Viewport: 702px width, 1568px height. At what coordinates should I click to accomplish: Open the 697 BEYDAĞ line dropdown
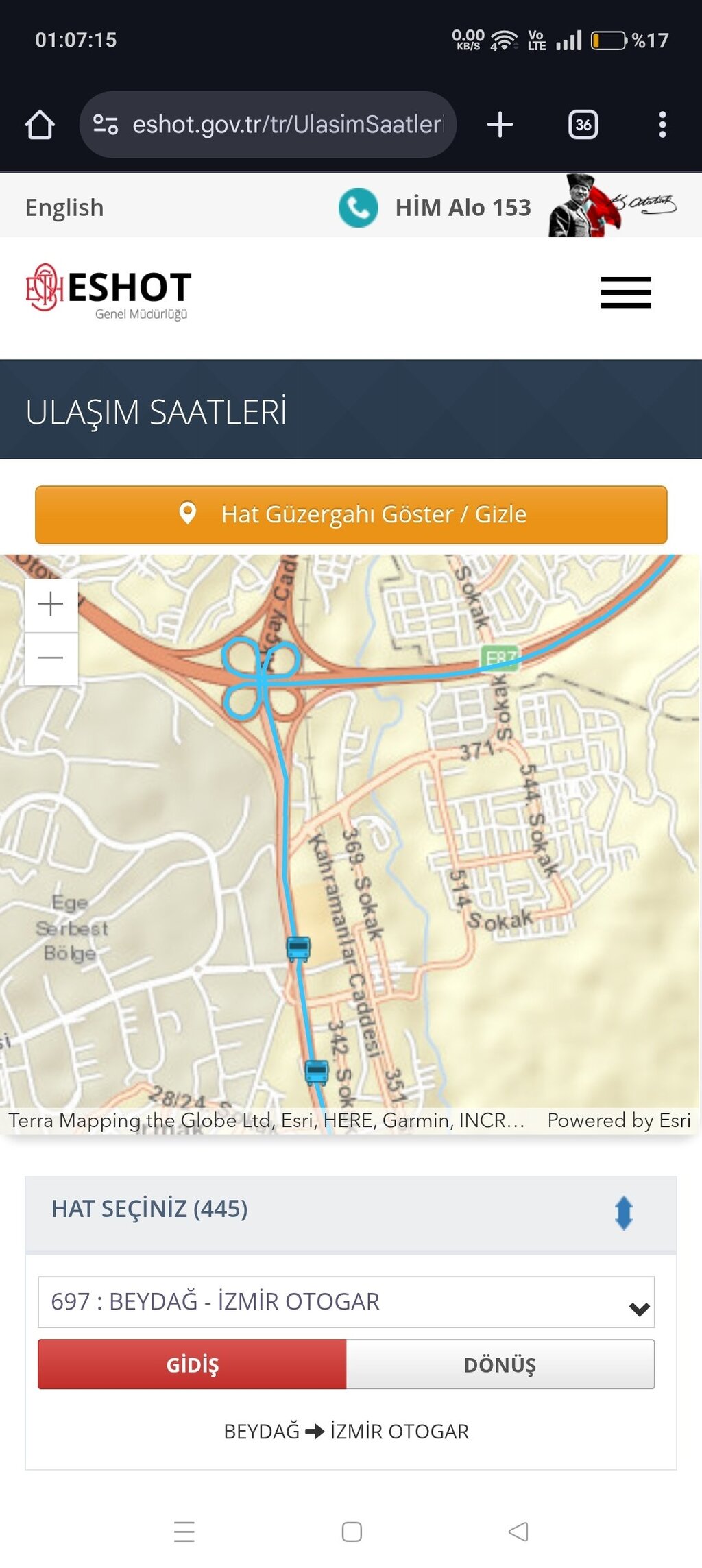346,1301
